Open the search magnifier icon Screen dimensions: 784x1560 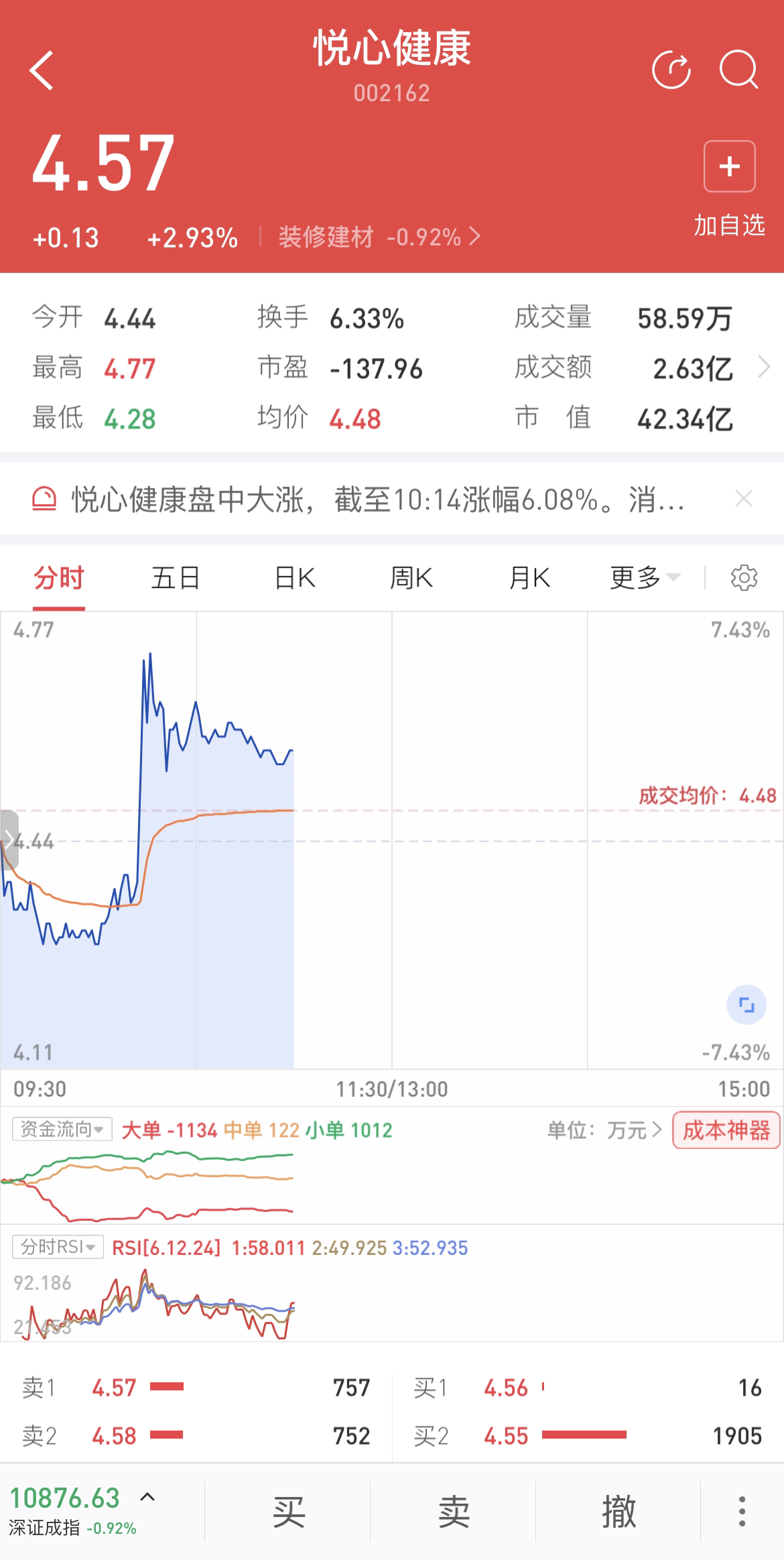pyautogui.click(x=738, y=70)
